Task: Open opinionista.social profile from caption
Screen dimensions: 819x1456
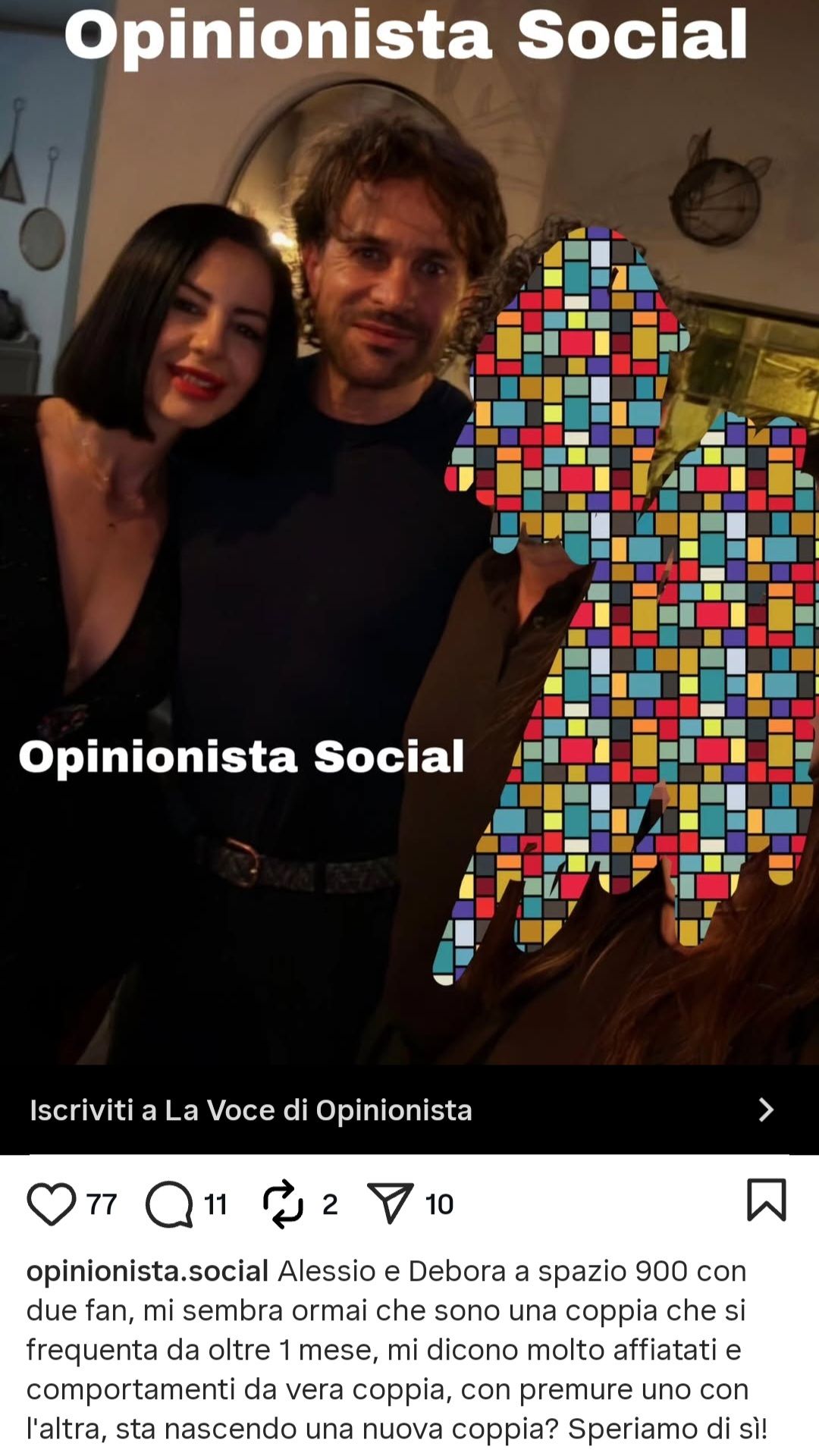Action: 148,1271
